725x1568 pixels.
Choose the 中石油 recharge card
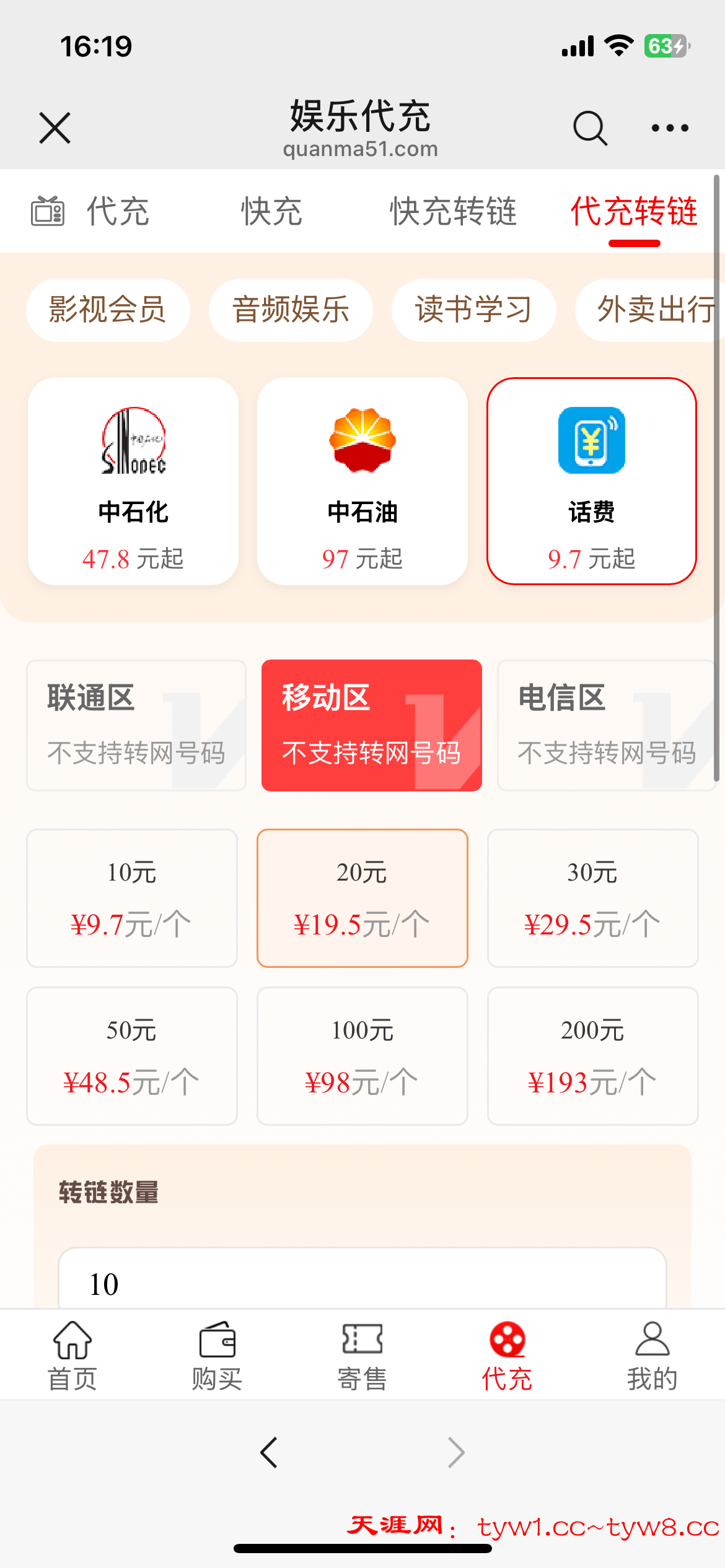point(362,481)
